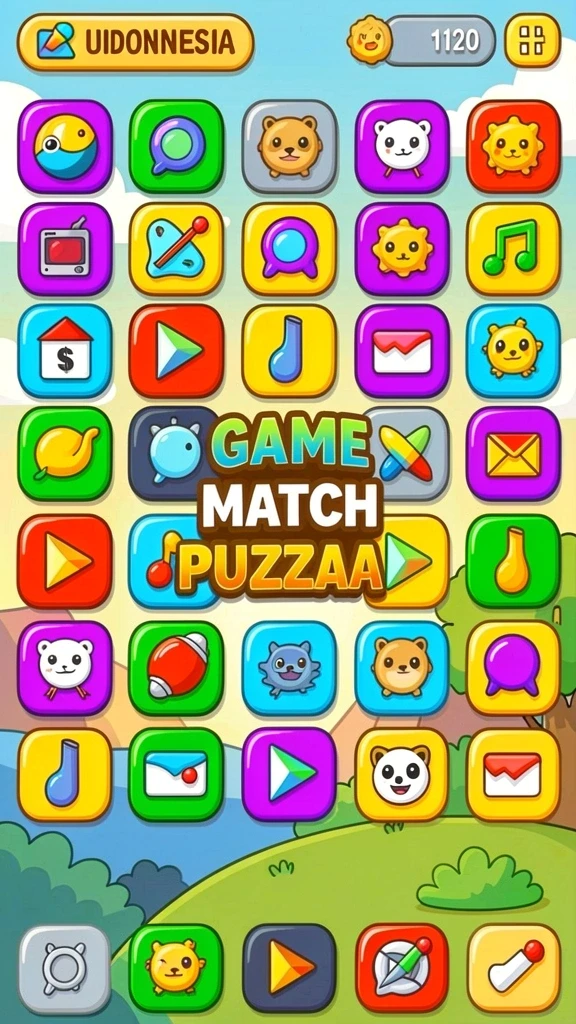Select the blue tile with the dollar house

click(x=65, y=351)
